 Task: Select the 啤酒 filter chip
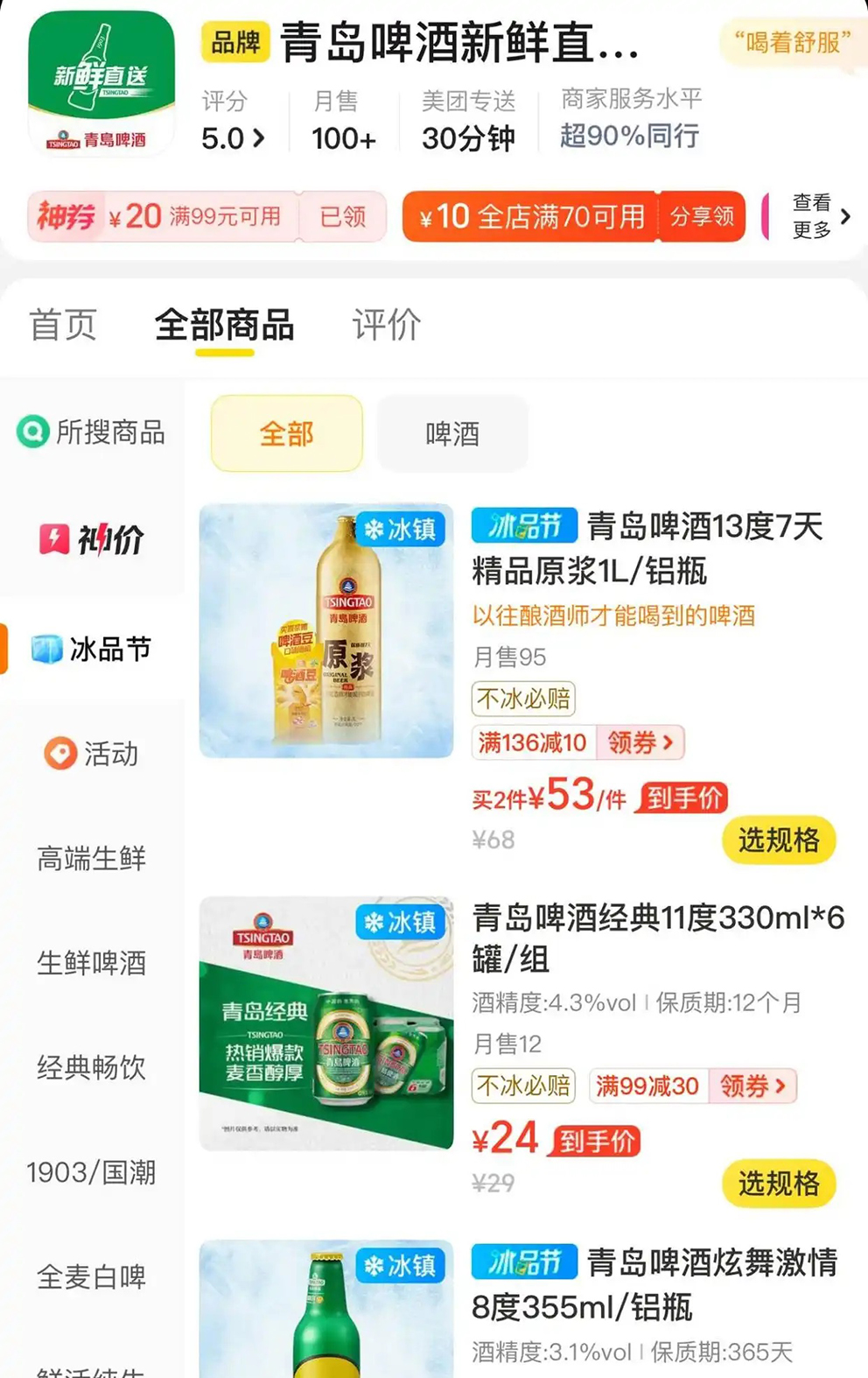pyautogui.click(x=452, y=433)
